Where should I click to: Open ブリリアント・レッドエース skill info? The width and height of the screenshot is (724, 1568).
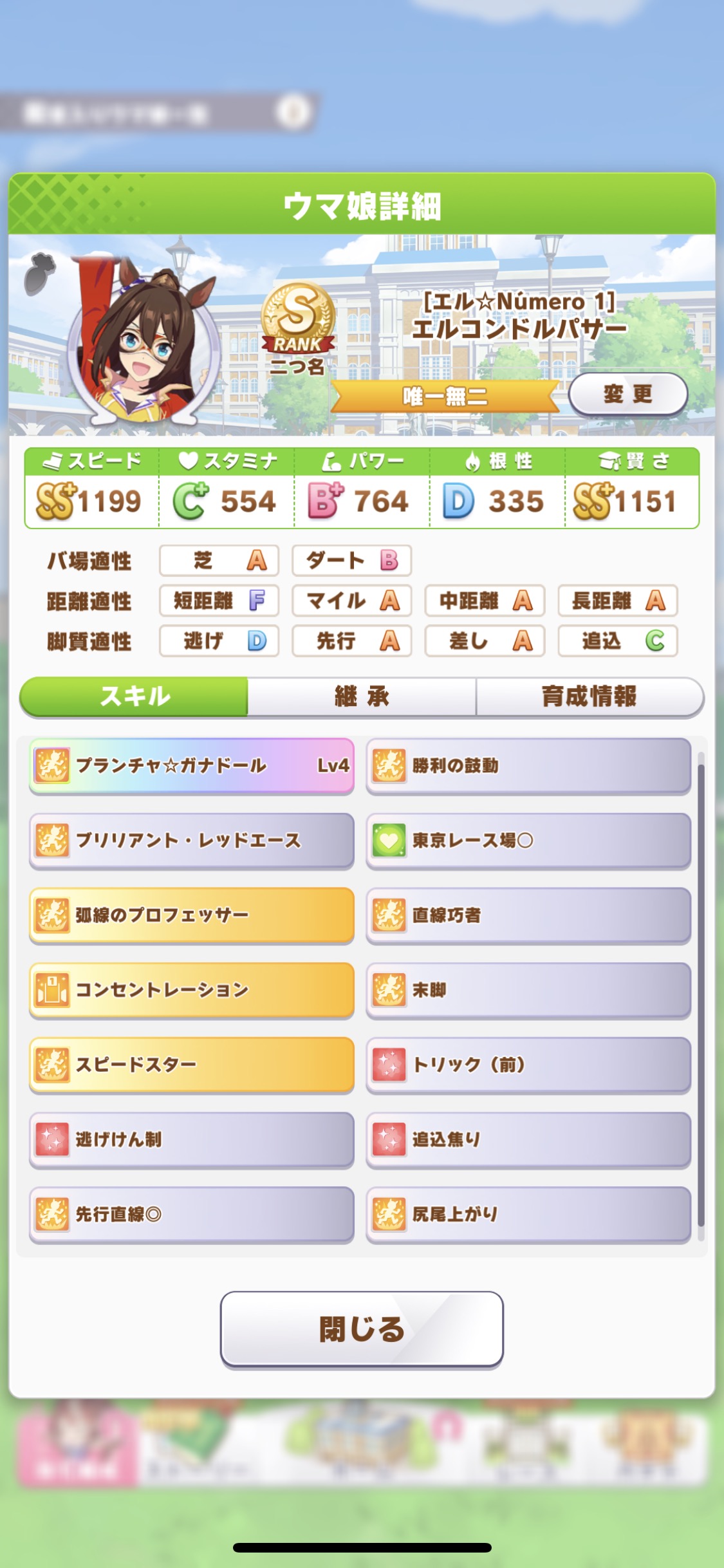[192, 840]
